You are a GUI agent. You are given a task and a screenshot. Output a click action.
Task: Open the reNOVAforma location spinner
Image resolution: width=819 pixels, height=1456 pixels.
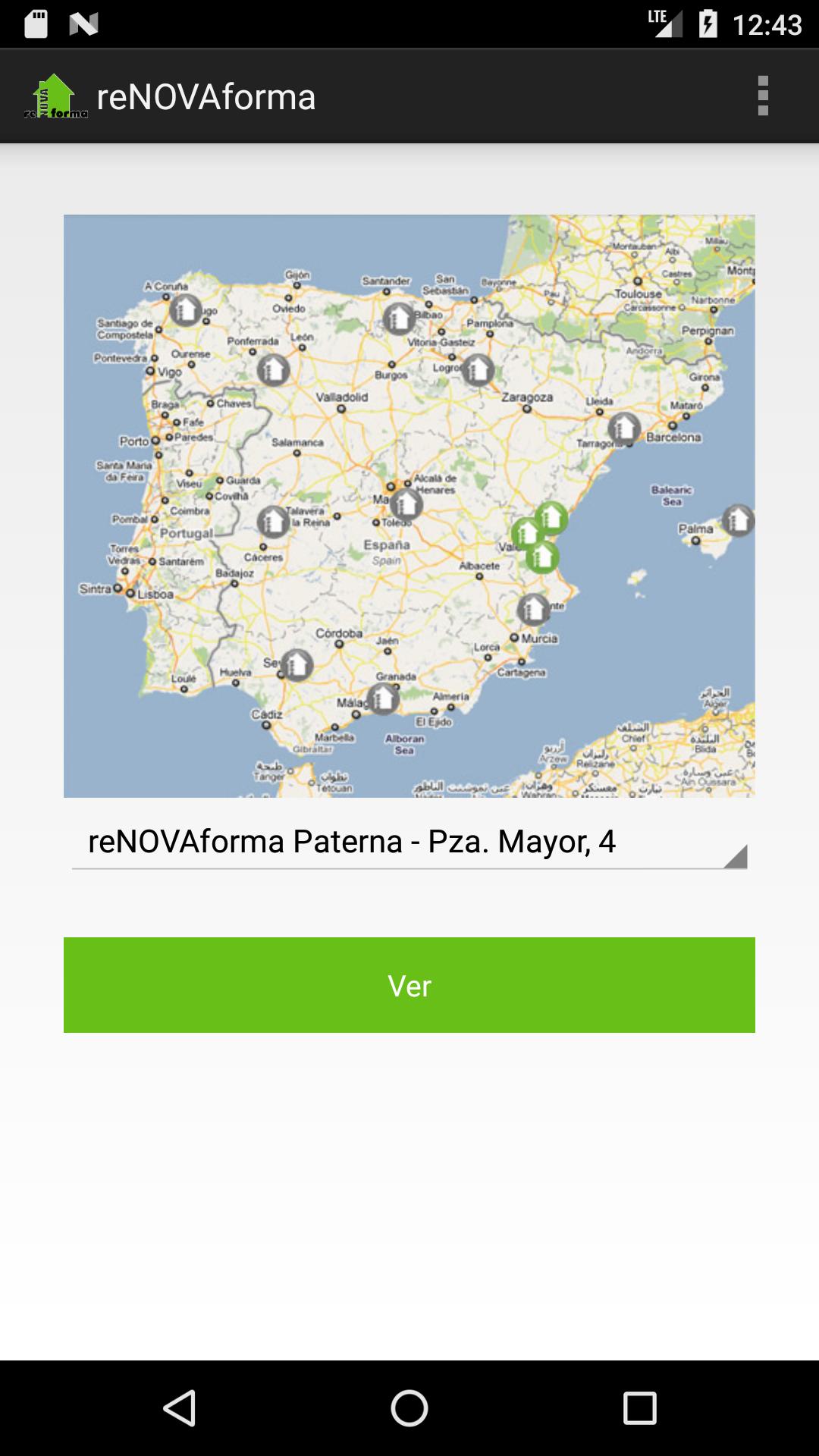[x=409, y=842]
